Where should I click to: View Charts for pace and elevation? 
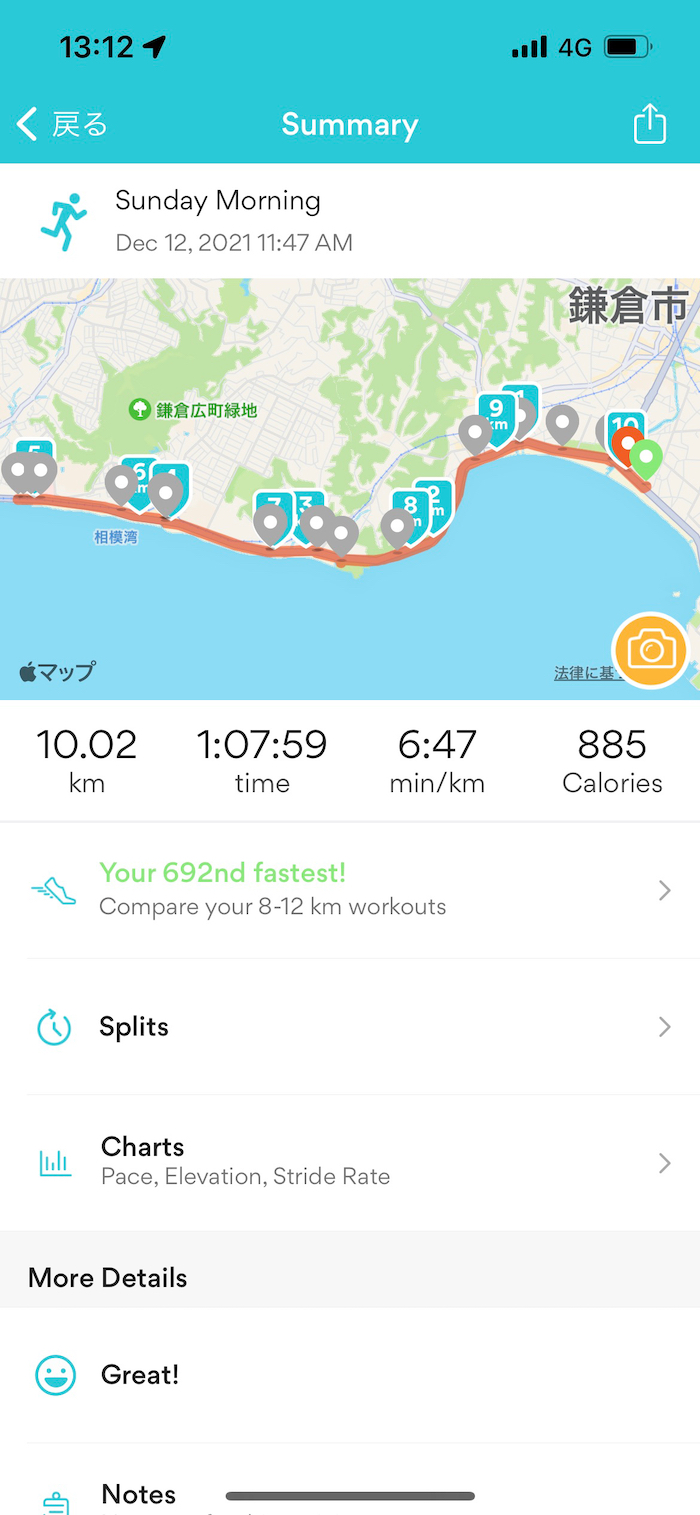350,1162
